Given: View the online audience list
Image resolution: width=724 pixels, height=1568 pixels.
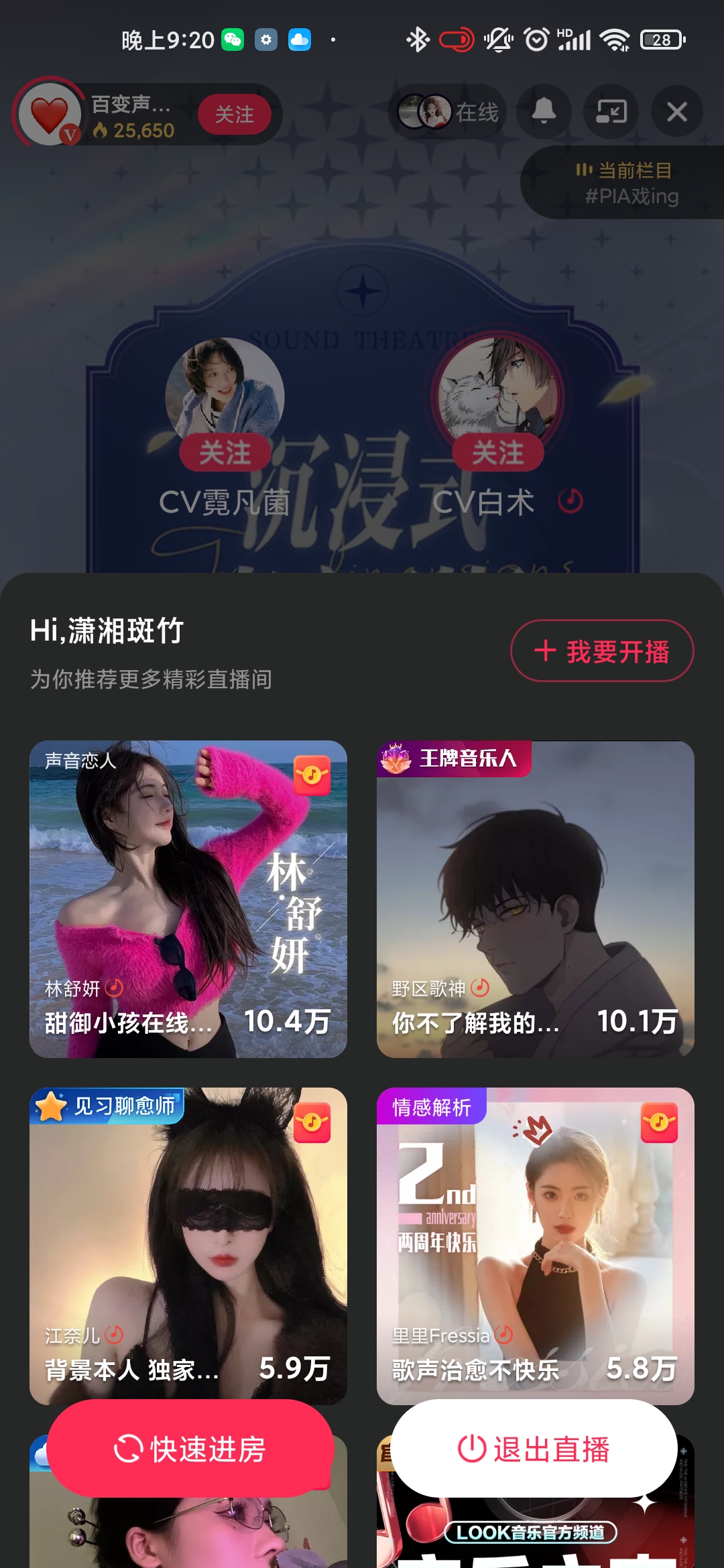Looking at the screenshot, I should (448, 112).
